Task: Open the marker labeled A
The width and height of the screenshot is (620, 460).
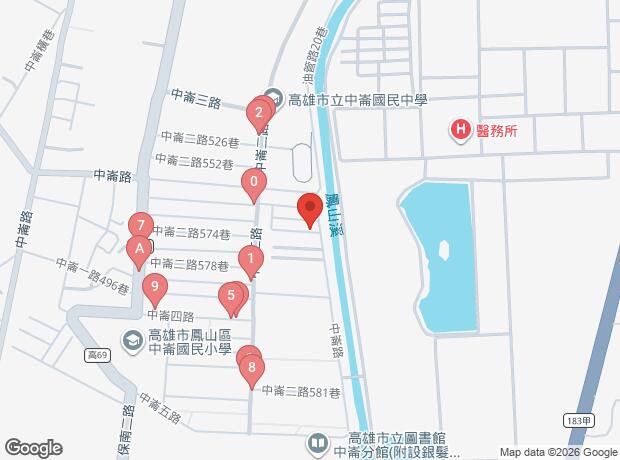Action: (x=139, y=252)
